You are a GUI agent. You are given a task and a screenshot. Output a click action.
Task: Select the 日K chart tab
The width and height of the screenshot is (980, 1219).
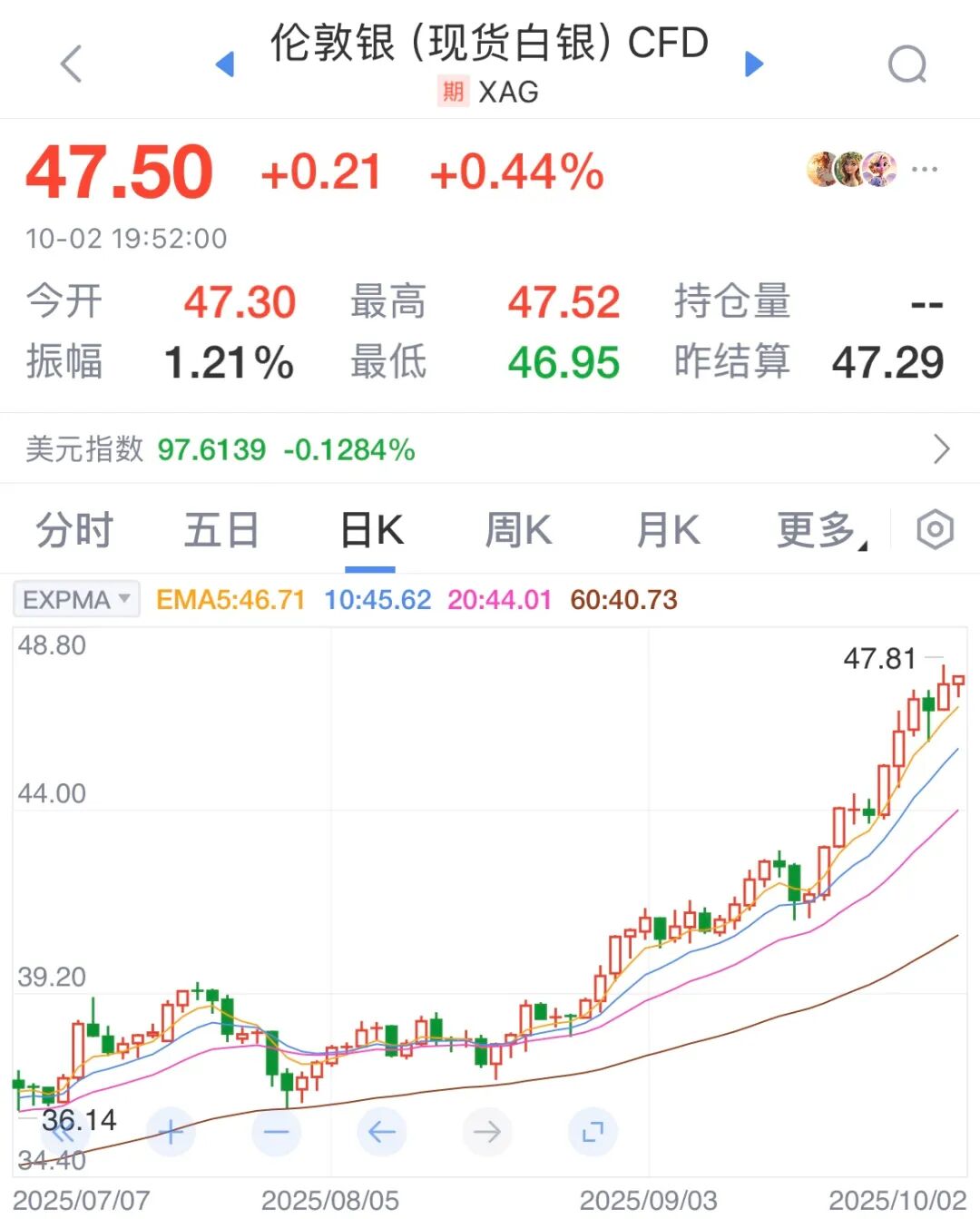pyautogui.click(x=371, y=531)
